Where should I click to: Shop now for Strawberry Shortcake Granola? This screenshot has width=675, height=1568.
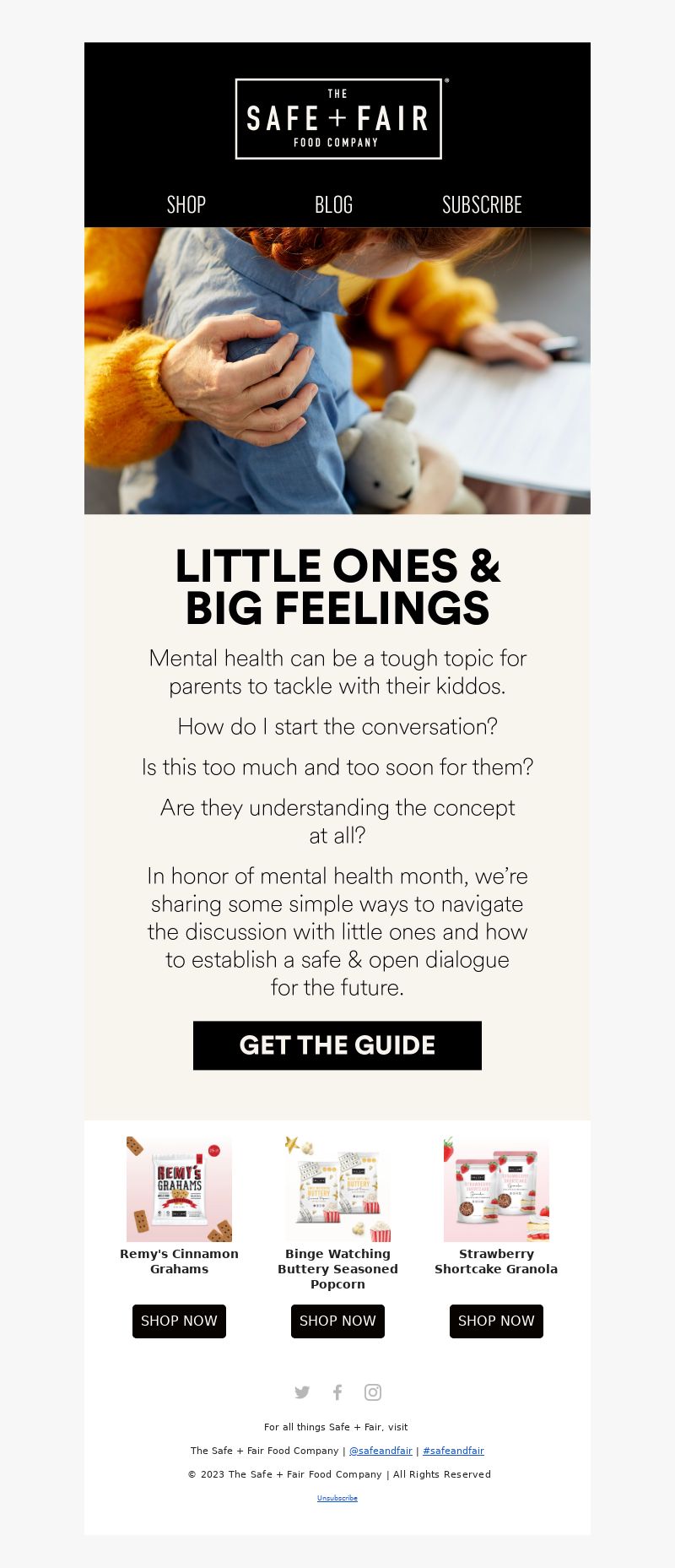[x=496, y=1321]
